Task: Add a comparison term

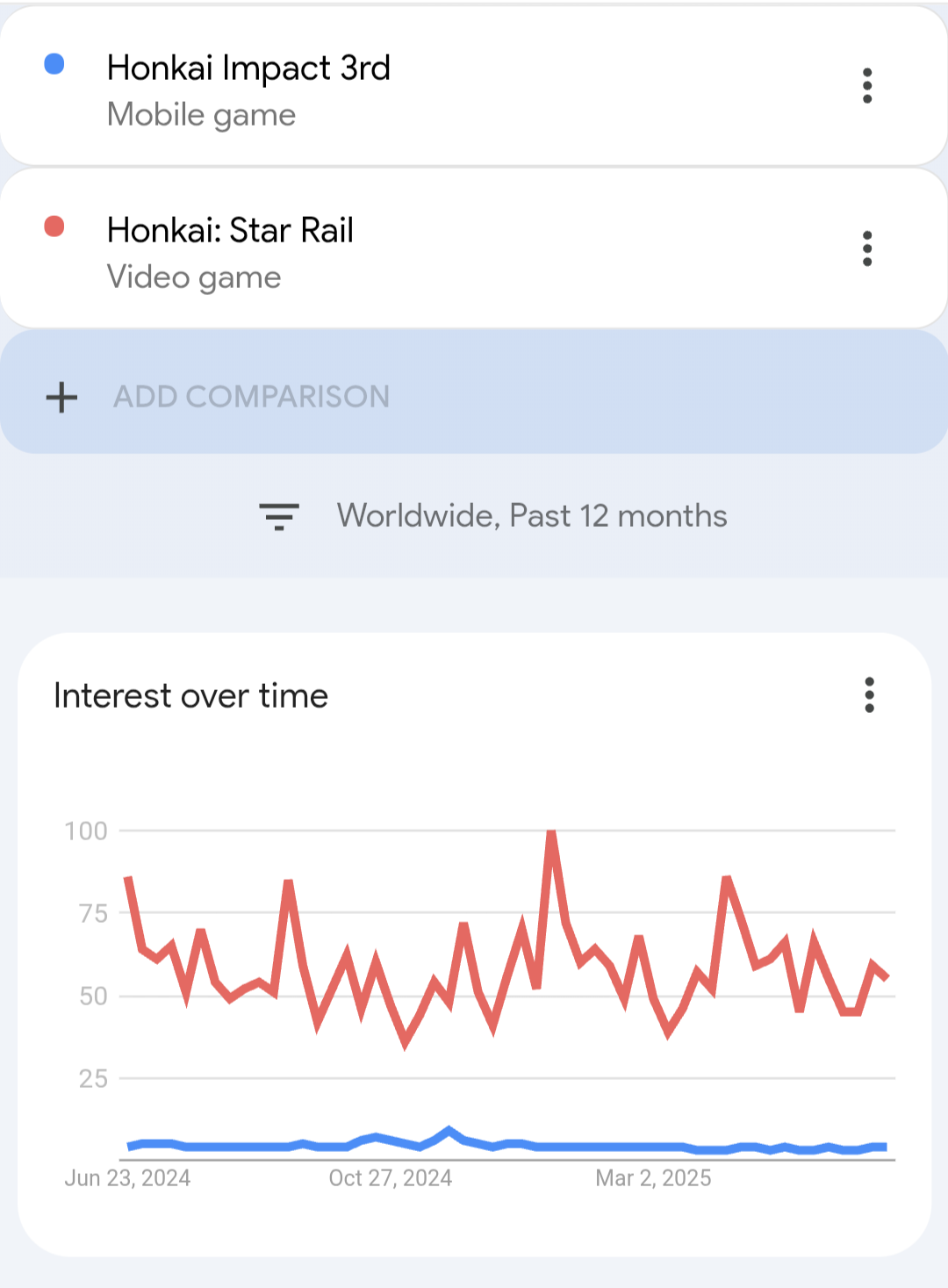Action: point(251,397)
